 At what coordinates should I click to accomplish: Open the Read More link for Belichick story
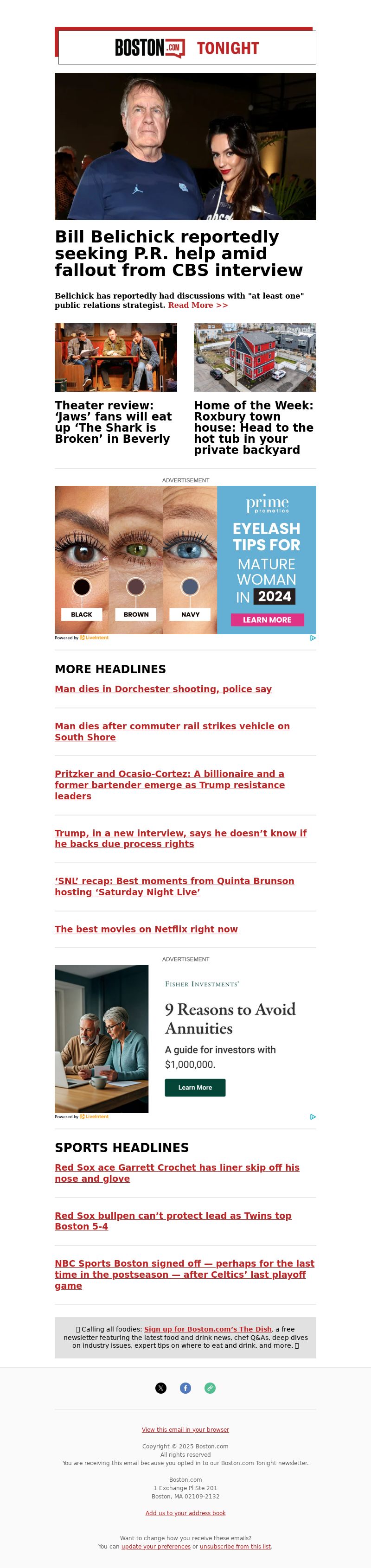pyautogui.click(x=198, y=305)
